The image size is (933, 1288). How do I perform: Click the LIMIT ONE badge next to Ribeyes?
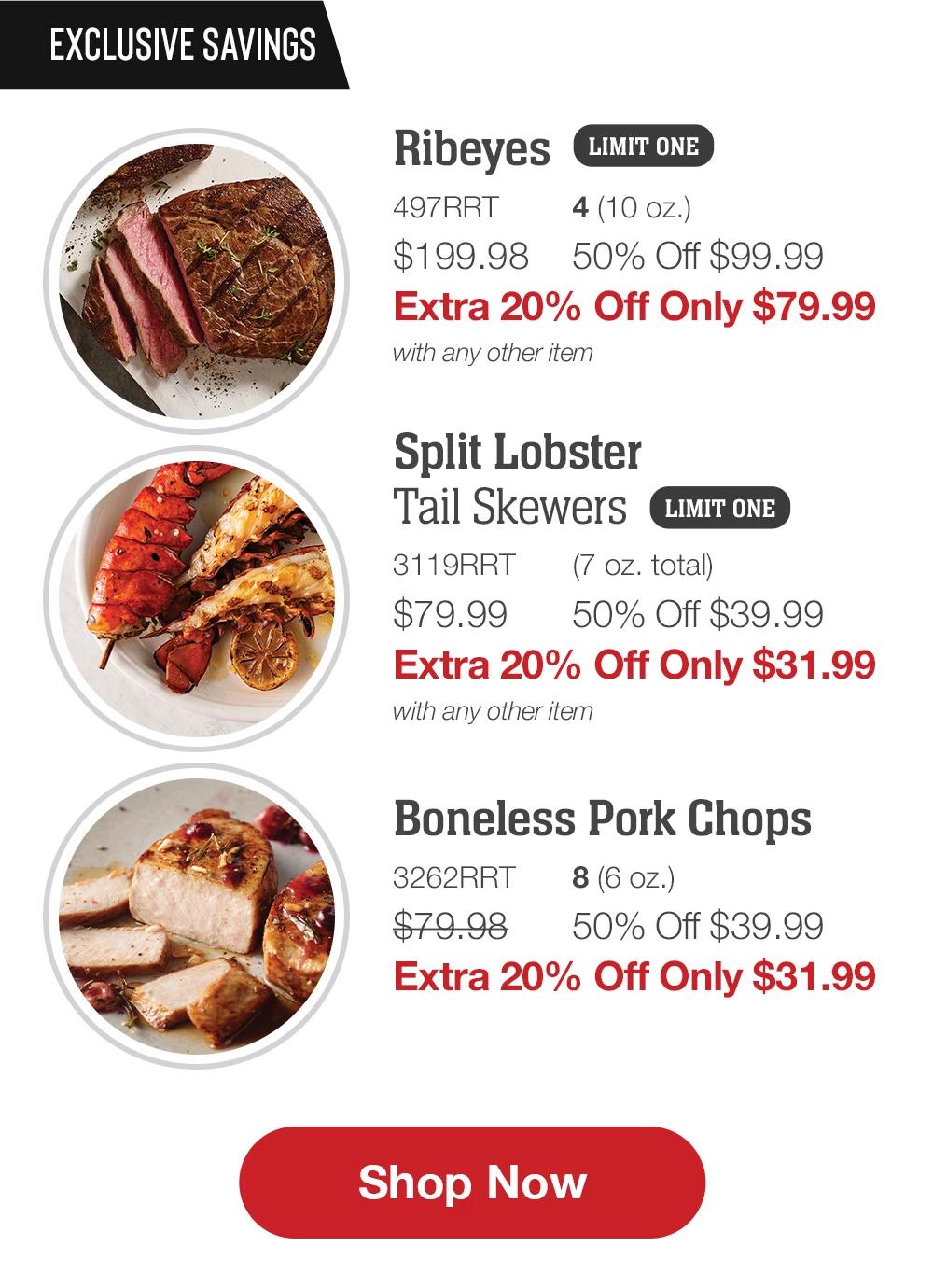coord(644,145)
